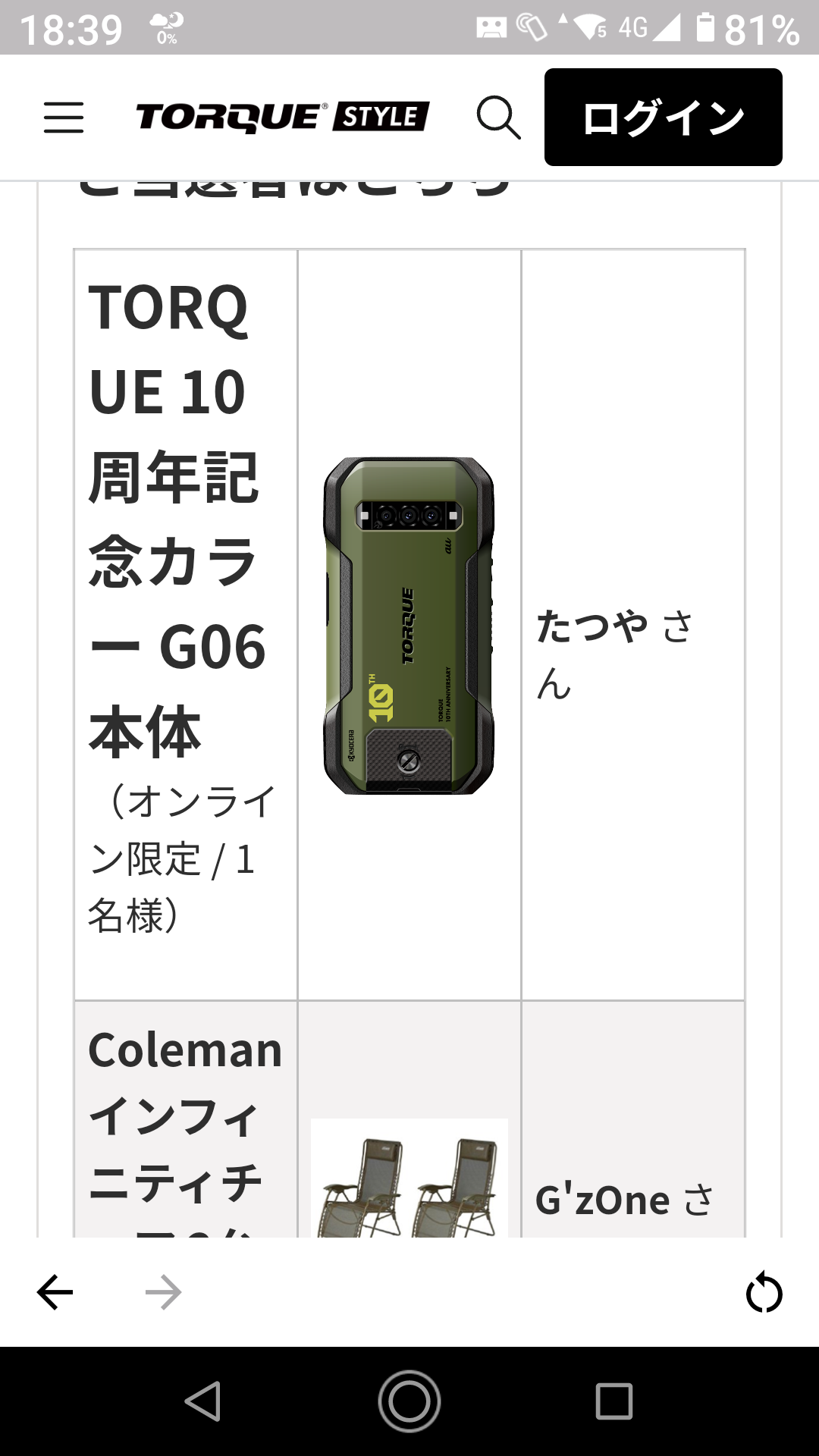
Task: Tap the TORQUE STYLE logo to go home
Action: point(283,117)
